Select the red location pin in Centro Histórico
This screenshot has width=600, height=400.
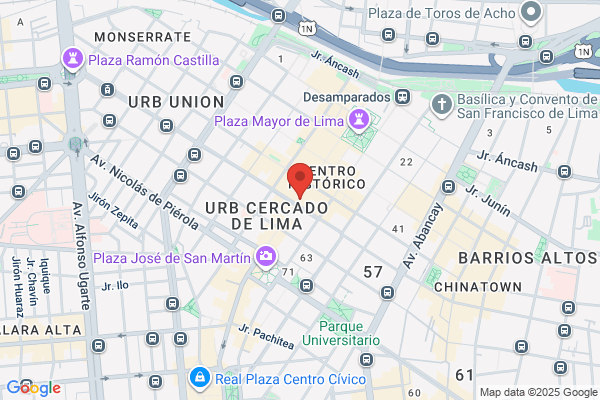pos(300,180)
